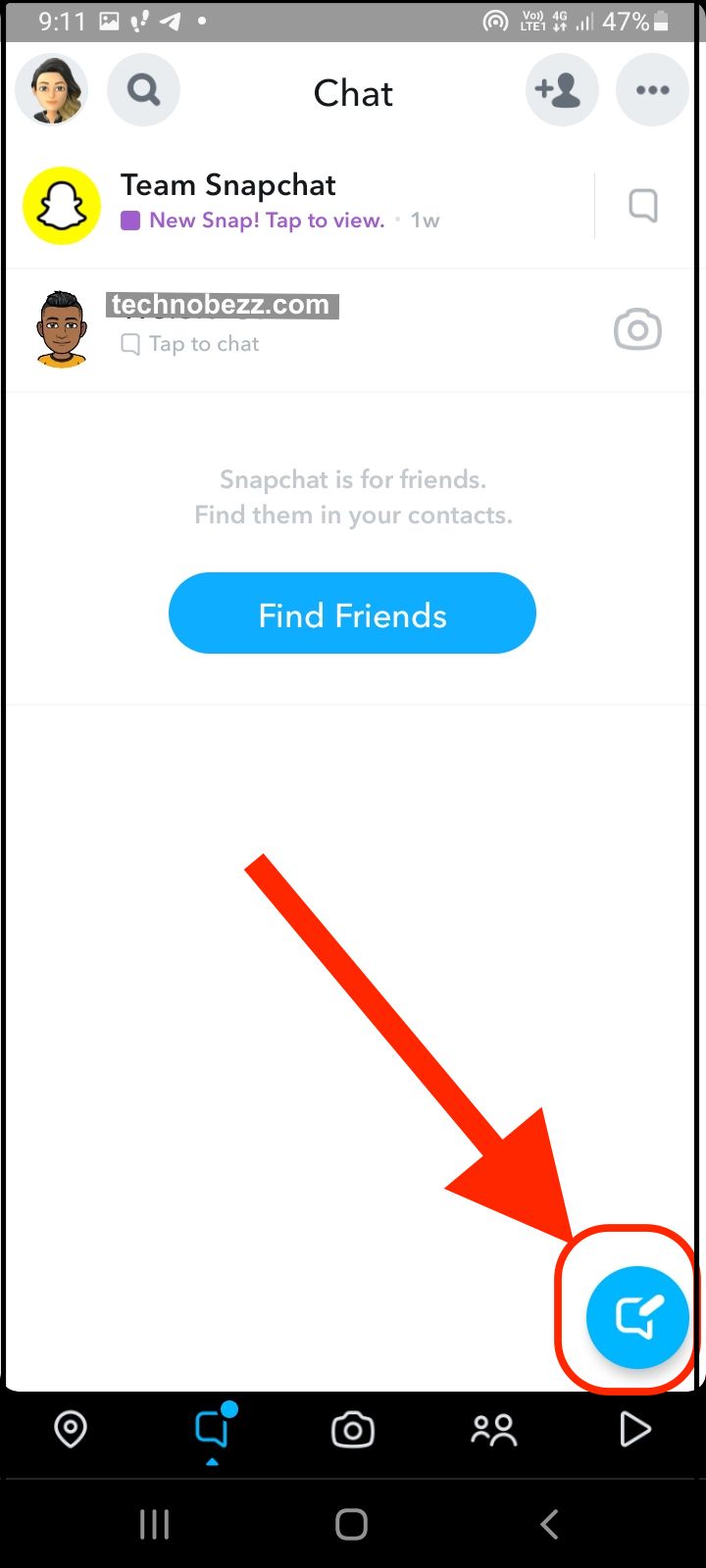Switch to the Snap Map tab
Image resolution: width=706 pixels, height=1568 pixels.
point(71,1430)
